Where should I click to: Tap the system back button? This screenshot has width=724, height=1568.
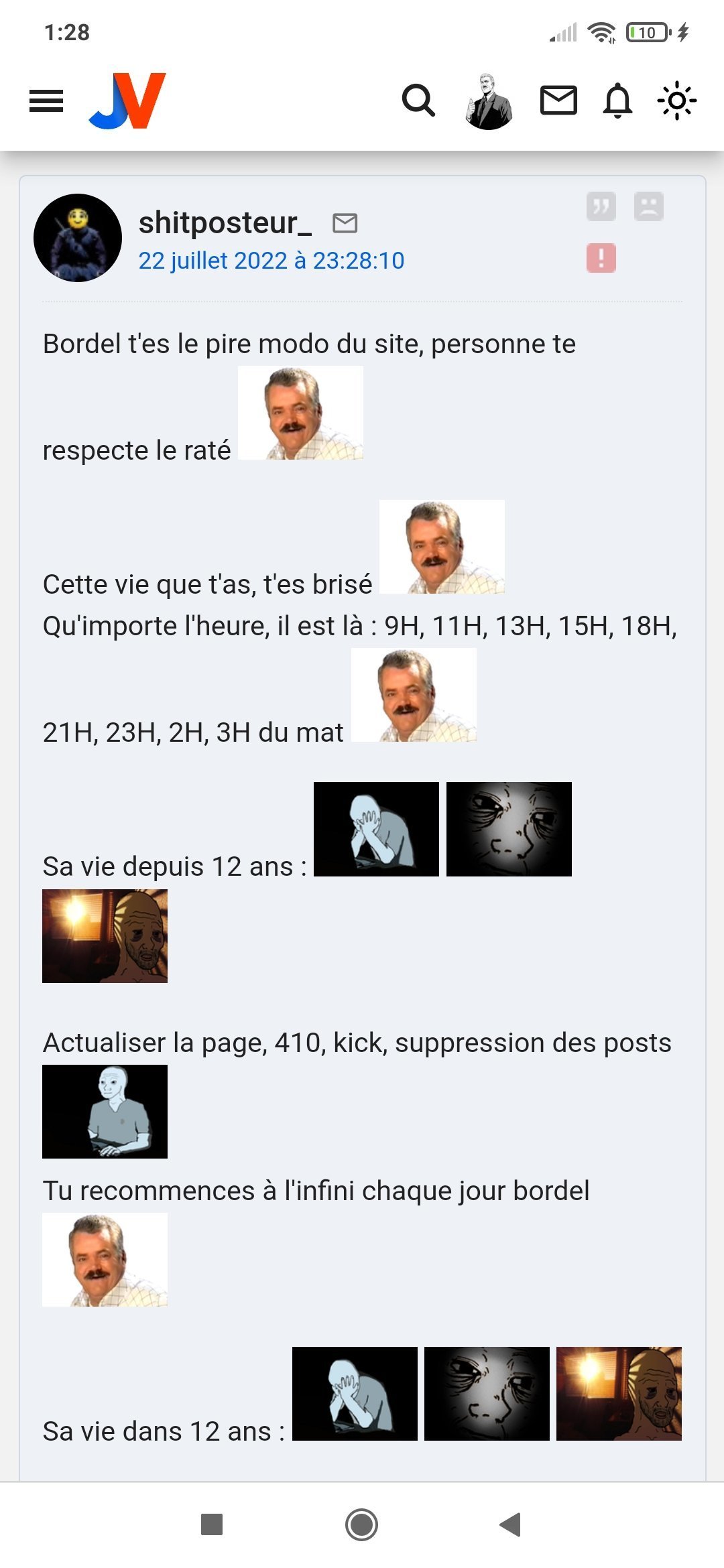coord(510,1524)
